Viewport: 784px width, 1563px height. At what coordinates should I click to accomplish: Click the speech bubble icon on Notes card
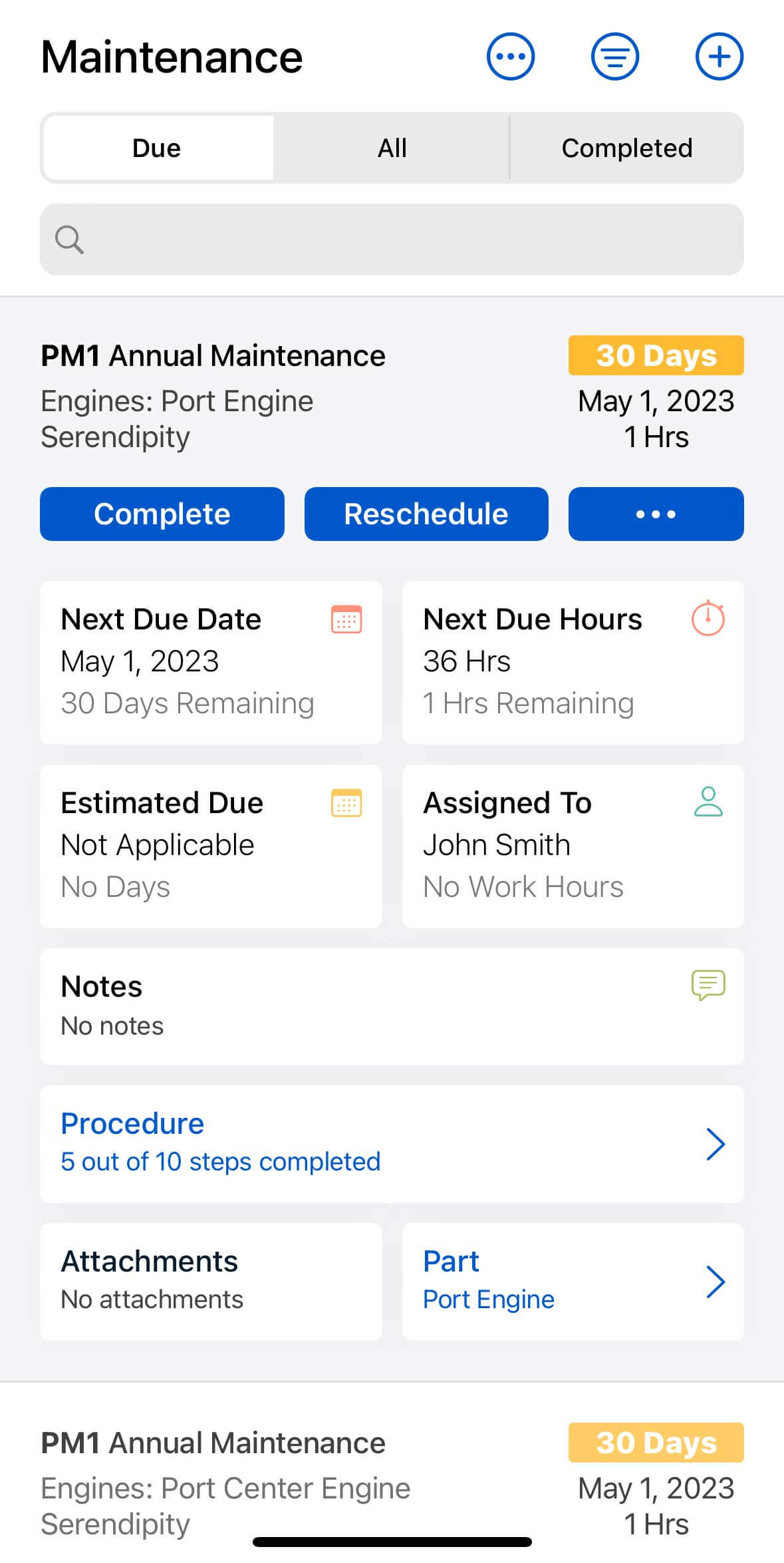(708, 986)
